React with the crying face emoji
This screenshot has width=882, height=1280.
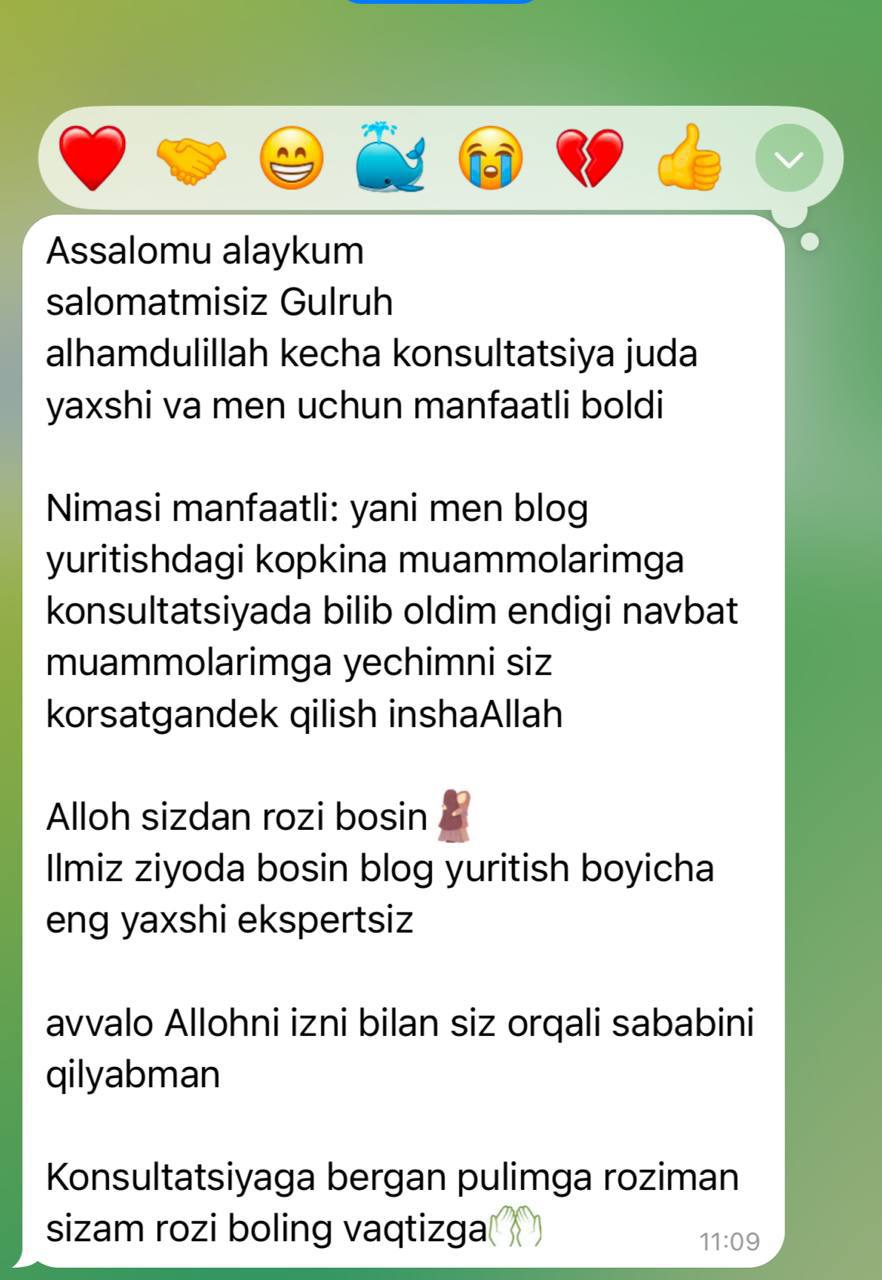[490, 160]
